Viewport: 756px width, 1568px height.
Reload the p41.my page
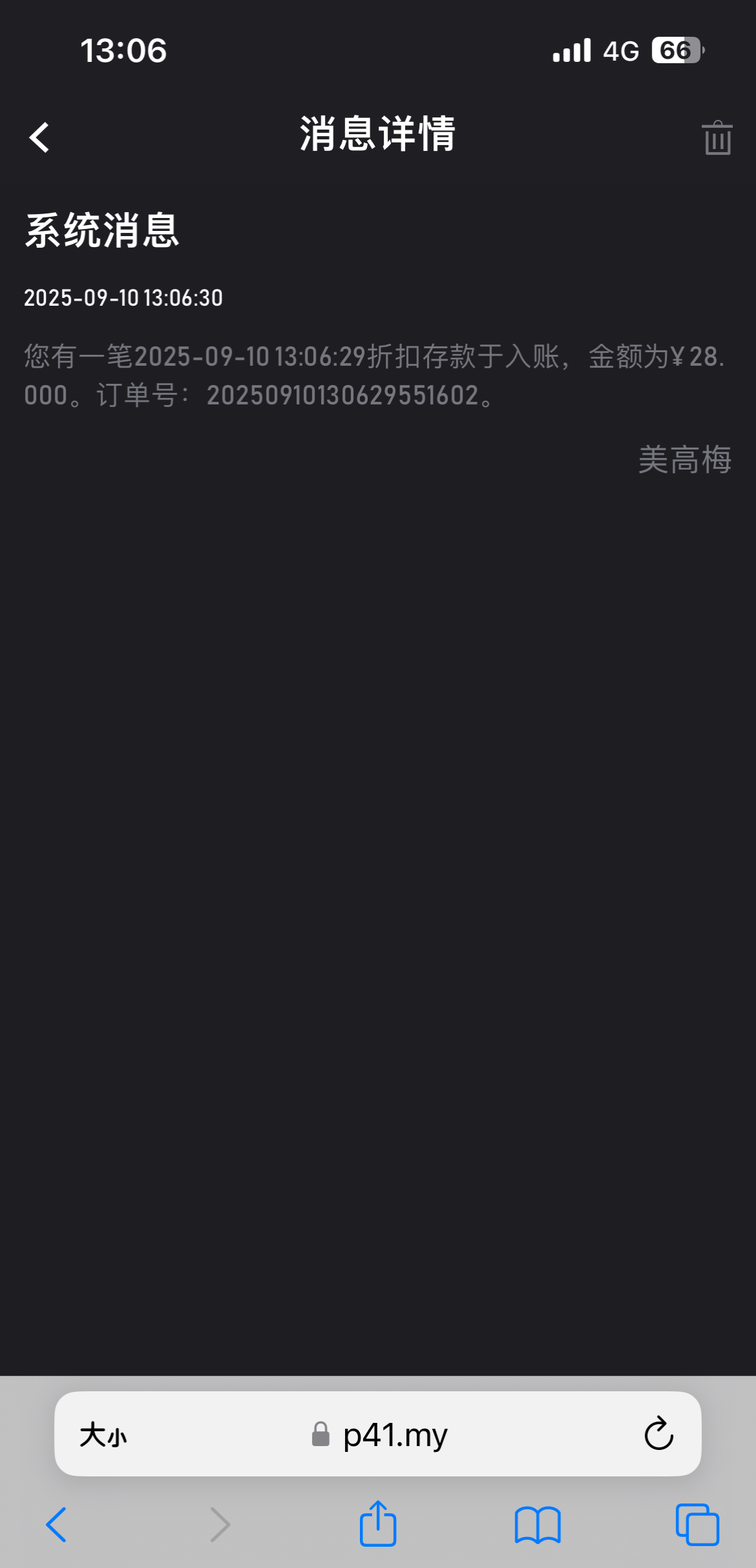[x=657, y=1433]
